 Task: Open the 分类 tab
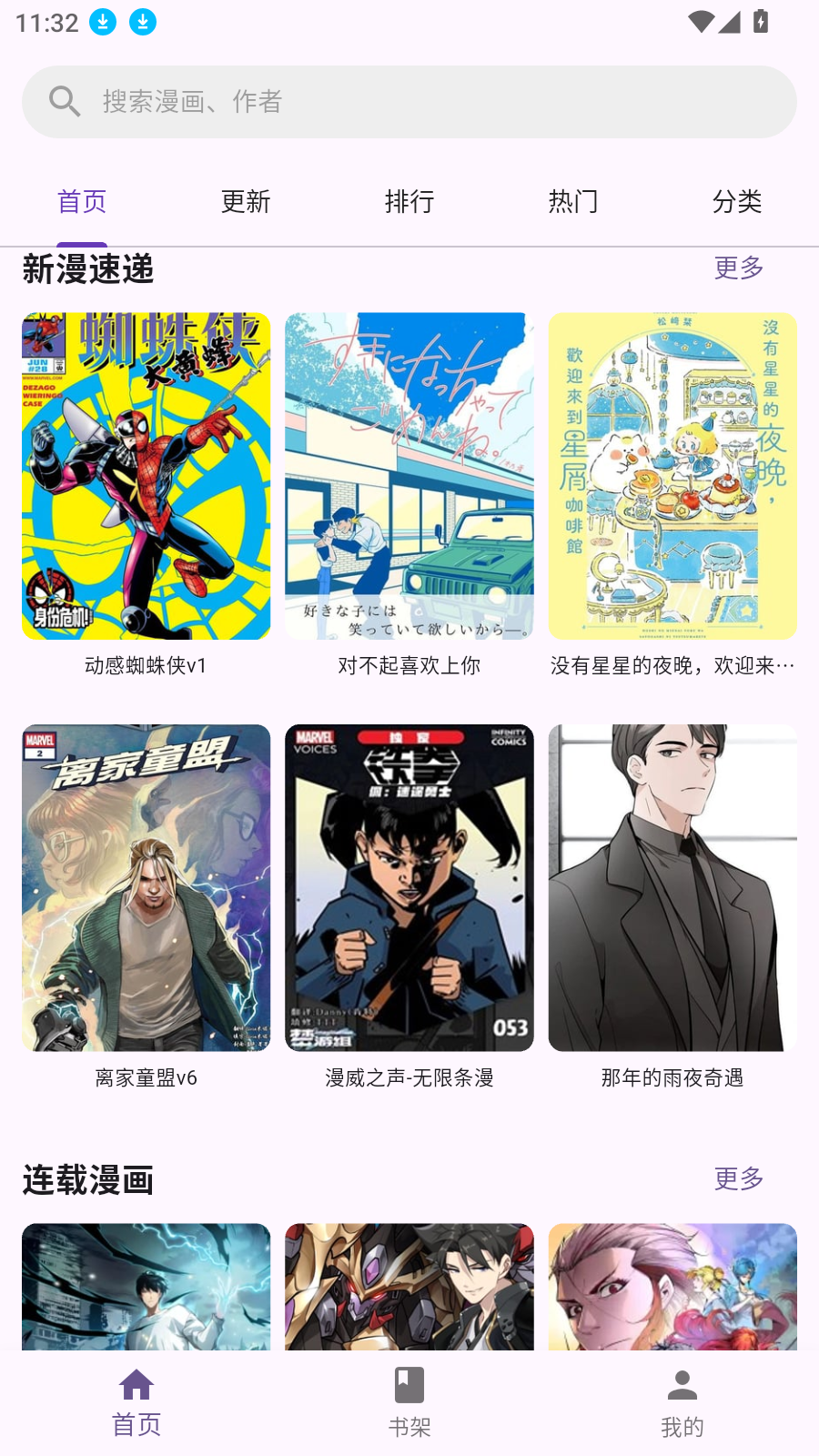[738, 201]
